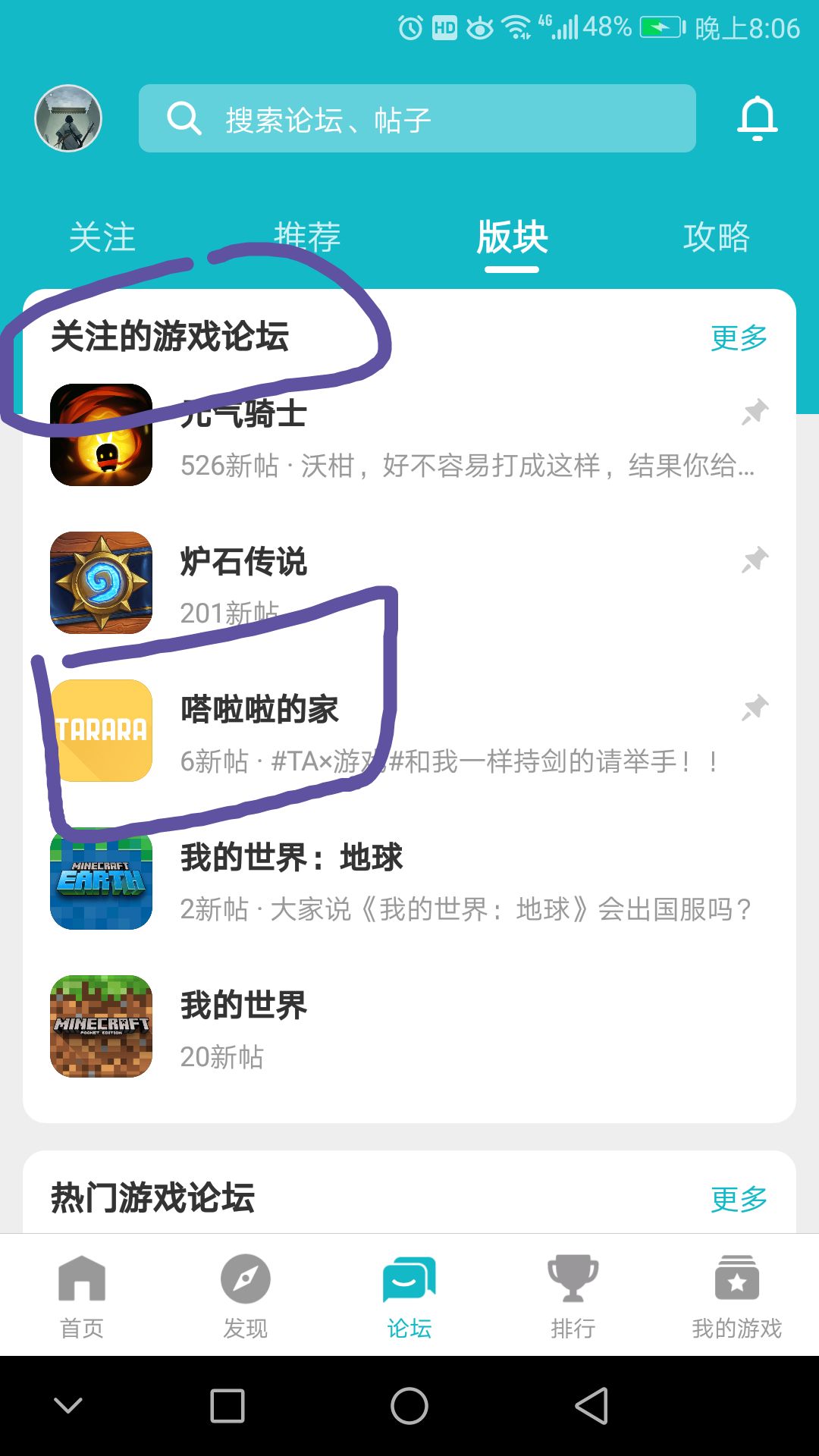Image resolution: width=819 pixels, height=1456 pixels.
Task: Tap 更多 beside 热门游戏论坛
Action: [x=739, y=1199]
